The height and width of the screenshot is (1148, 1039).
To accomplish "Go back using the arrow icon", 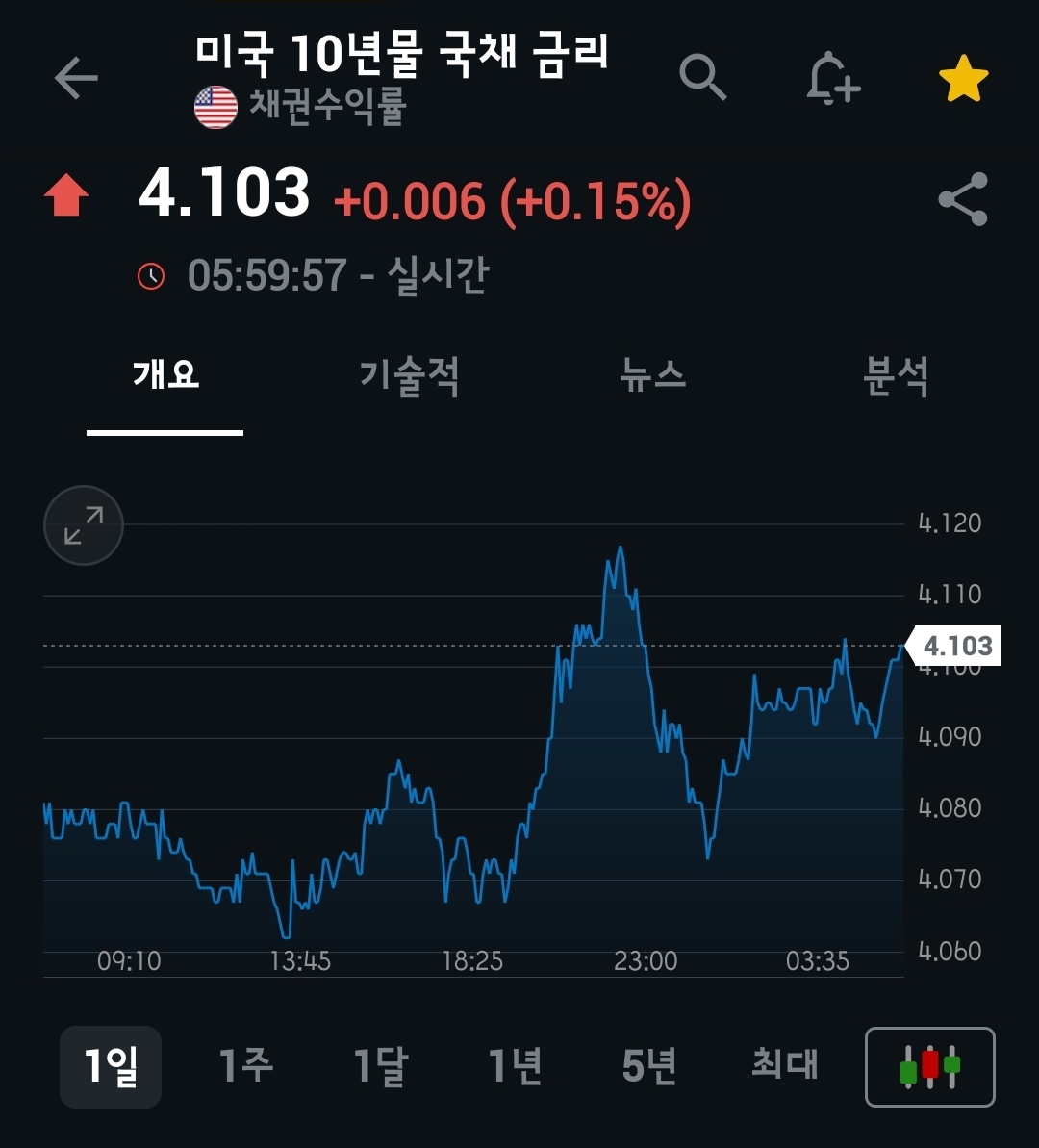I will 76,78.
